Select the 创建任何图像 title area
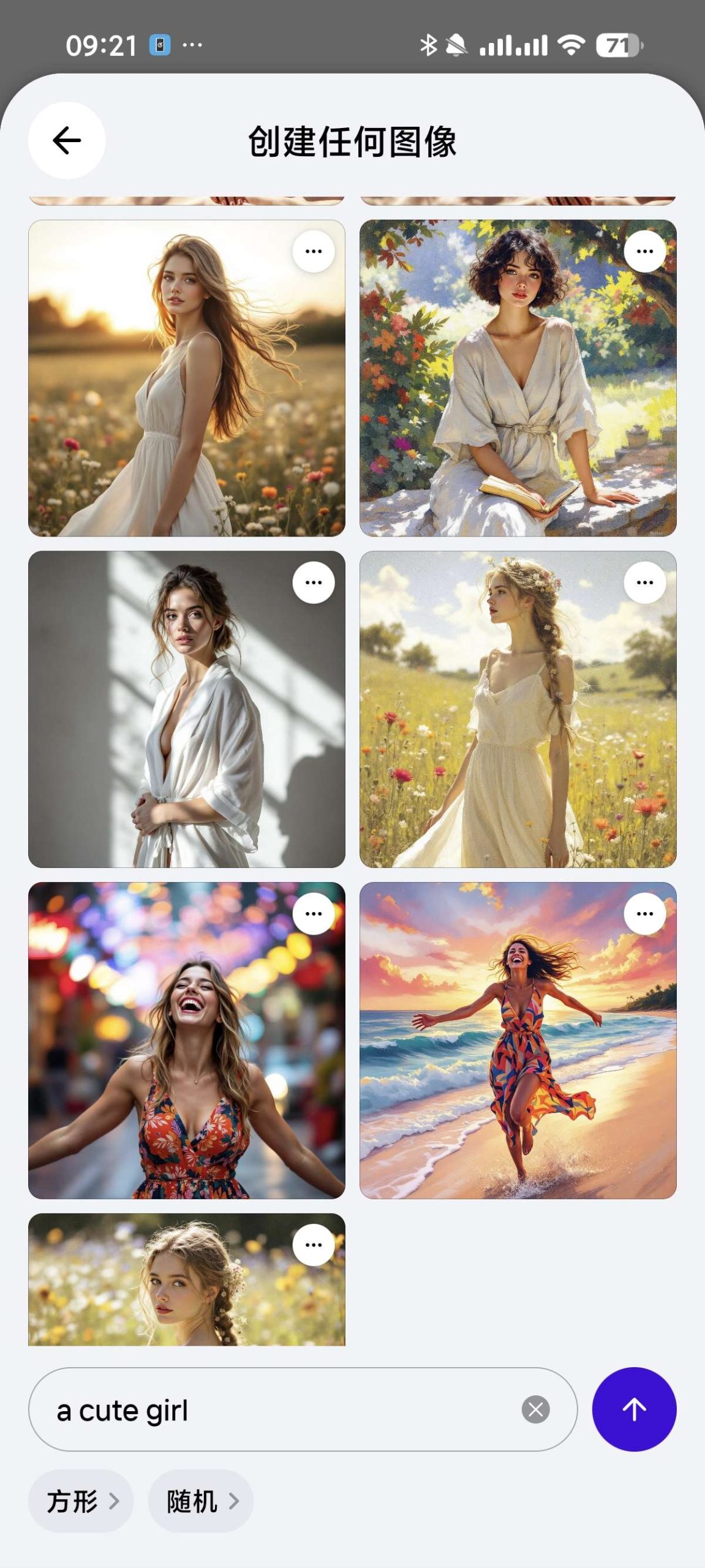 352,140
